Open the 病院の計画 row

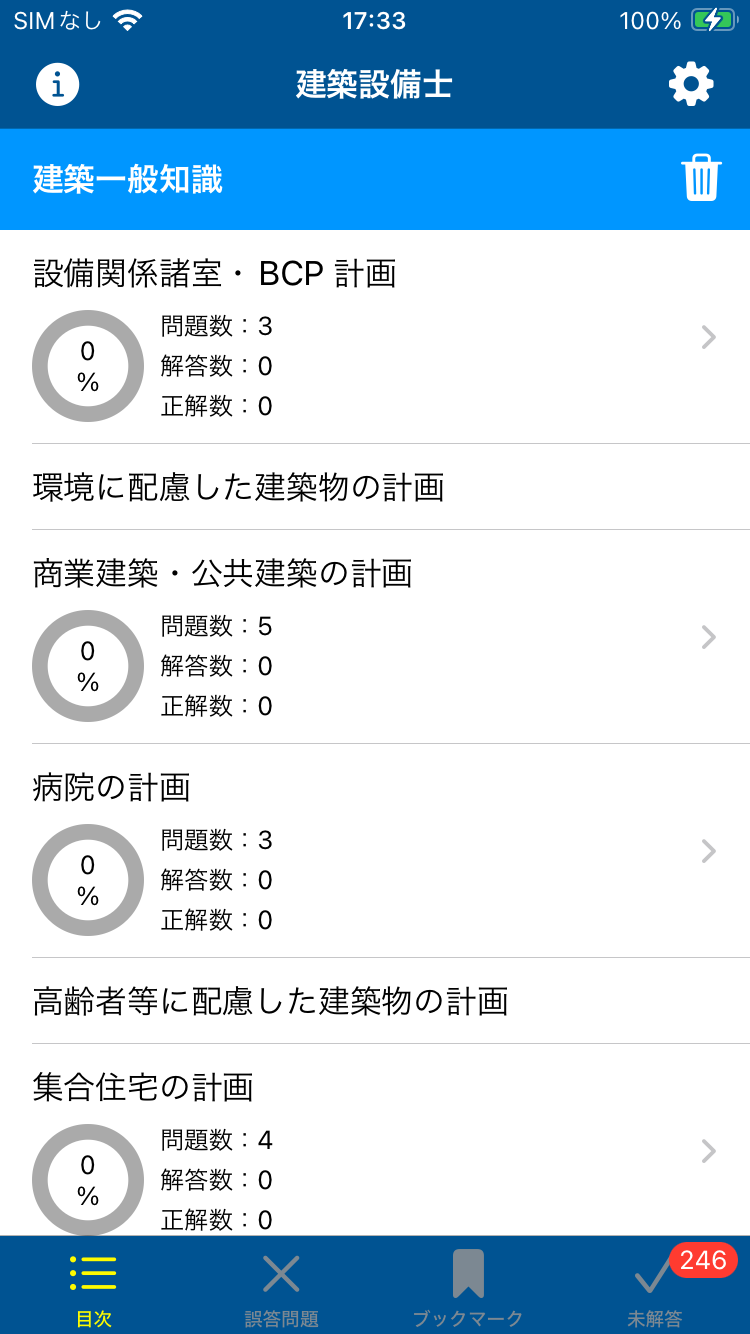coord(375,851)
